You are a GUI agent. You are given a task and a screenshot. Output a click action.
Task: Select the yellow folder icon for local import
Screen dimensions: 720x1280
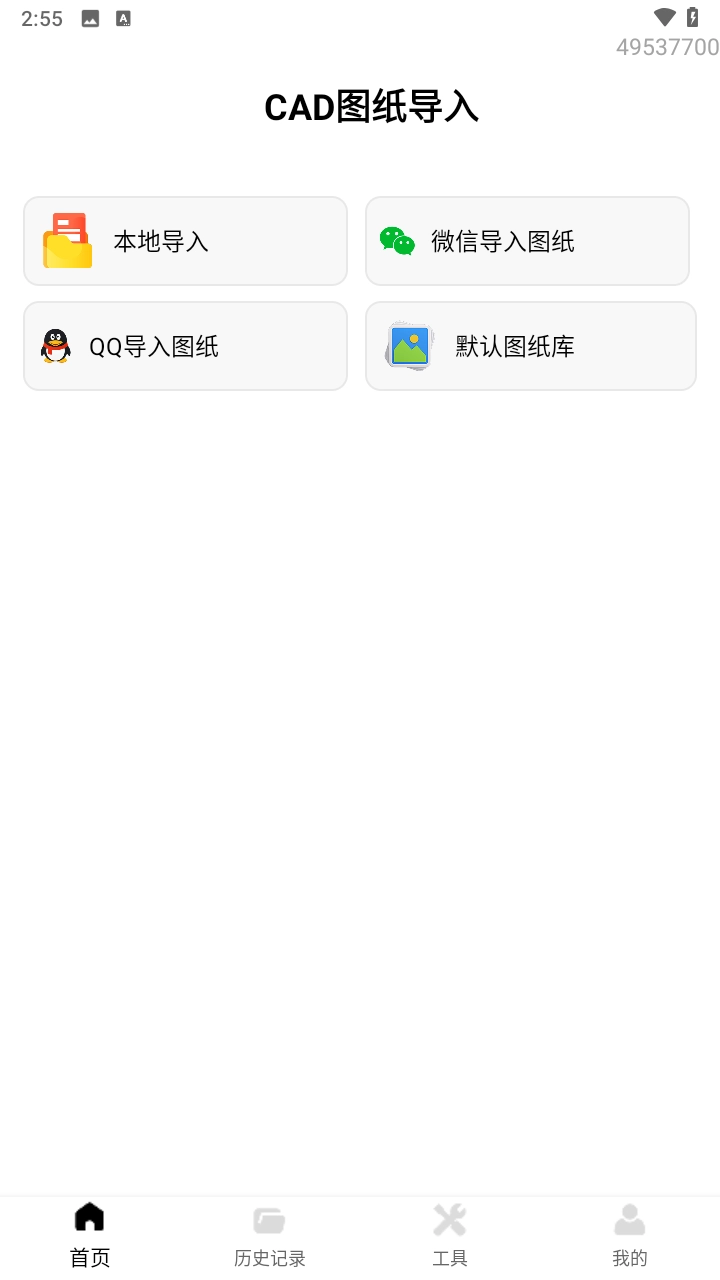tap(66, 240)
